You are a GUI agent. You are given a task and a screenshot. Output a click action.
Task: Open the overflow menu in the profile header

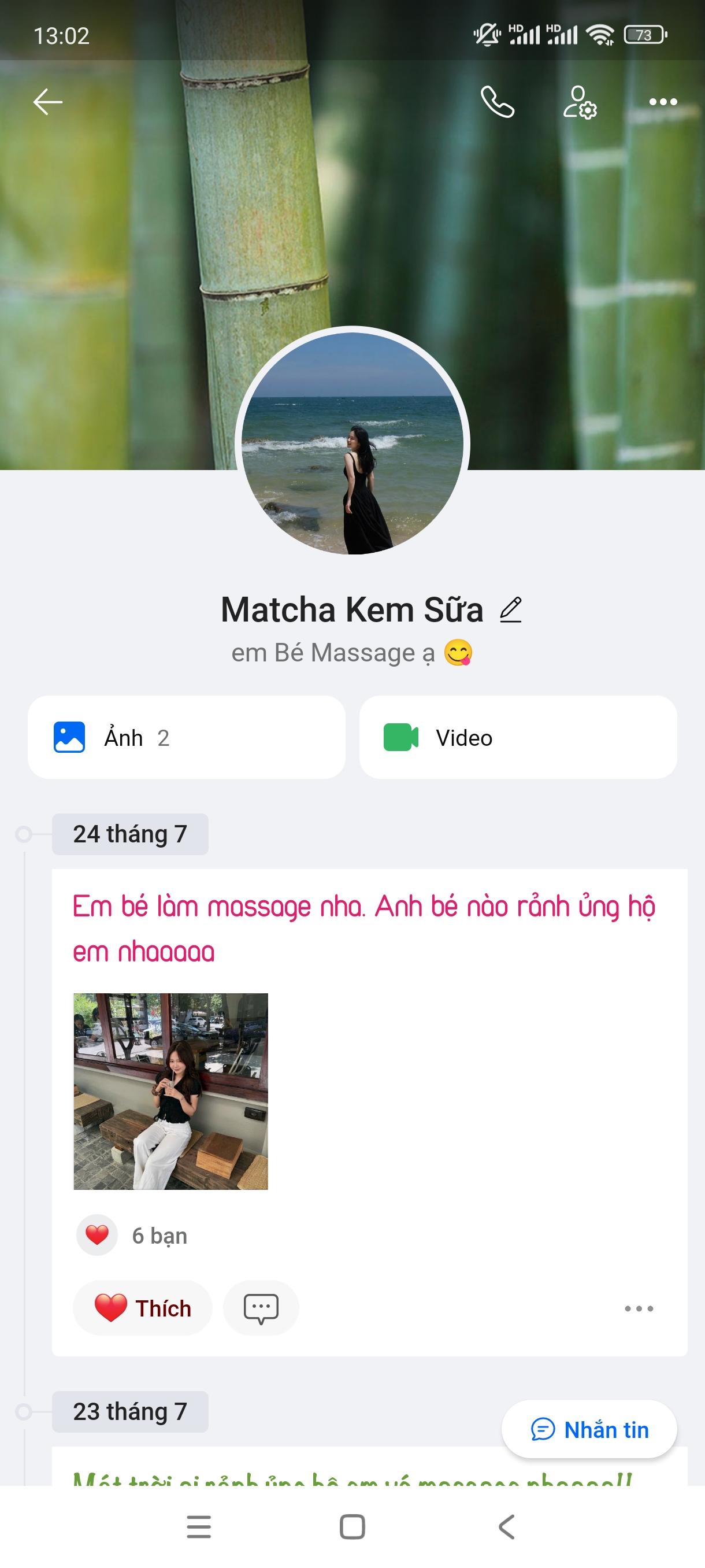[662, 102]
